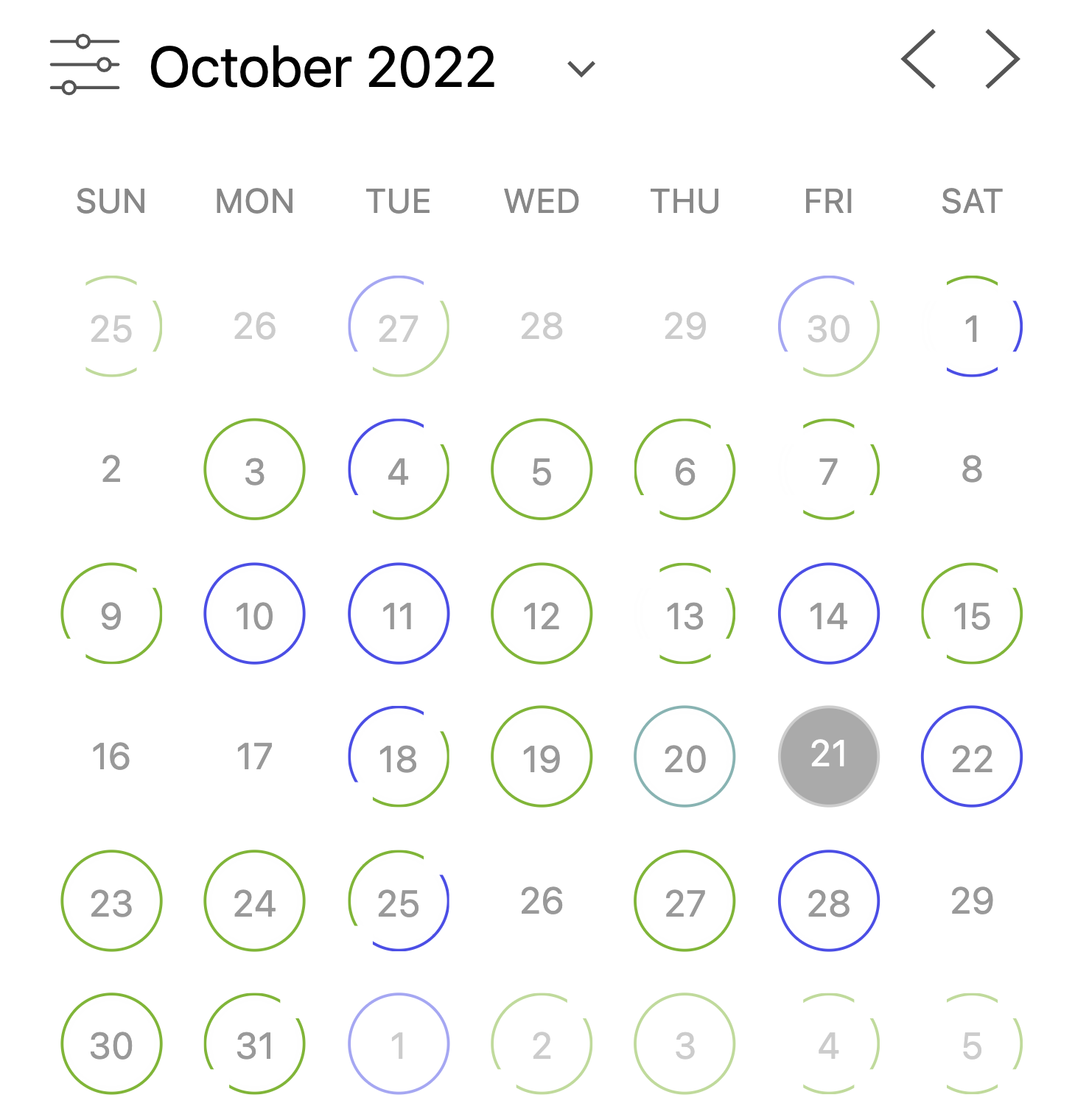Choose October 5

(542, 470)
